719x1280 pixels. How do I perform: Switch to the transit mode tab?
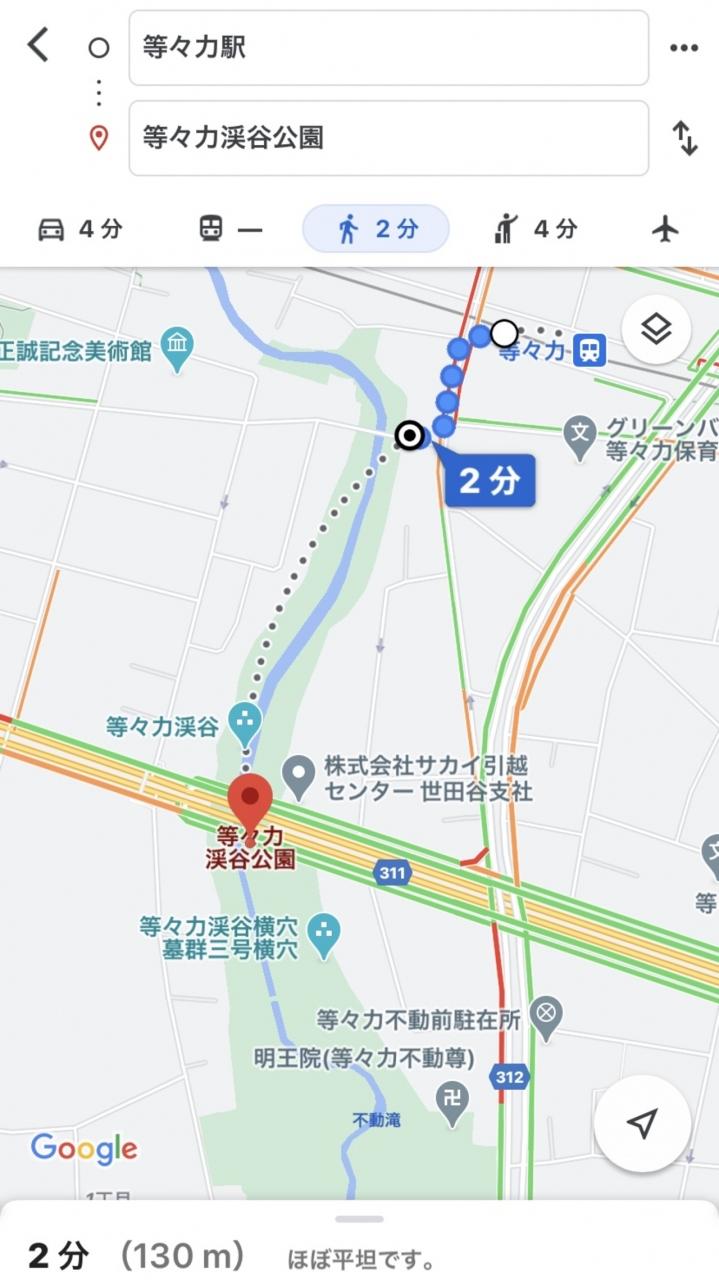pyautogui.click(x=230, y=229)
